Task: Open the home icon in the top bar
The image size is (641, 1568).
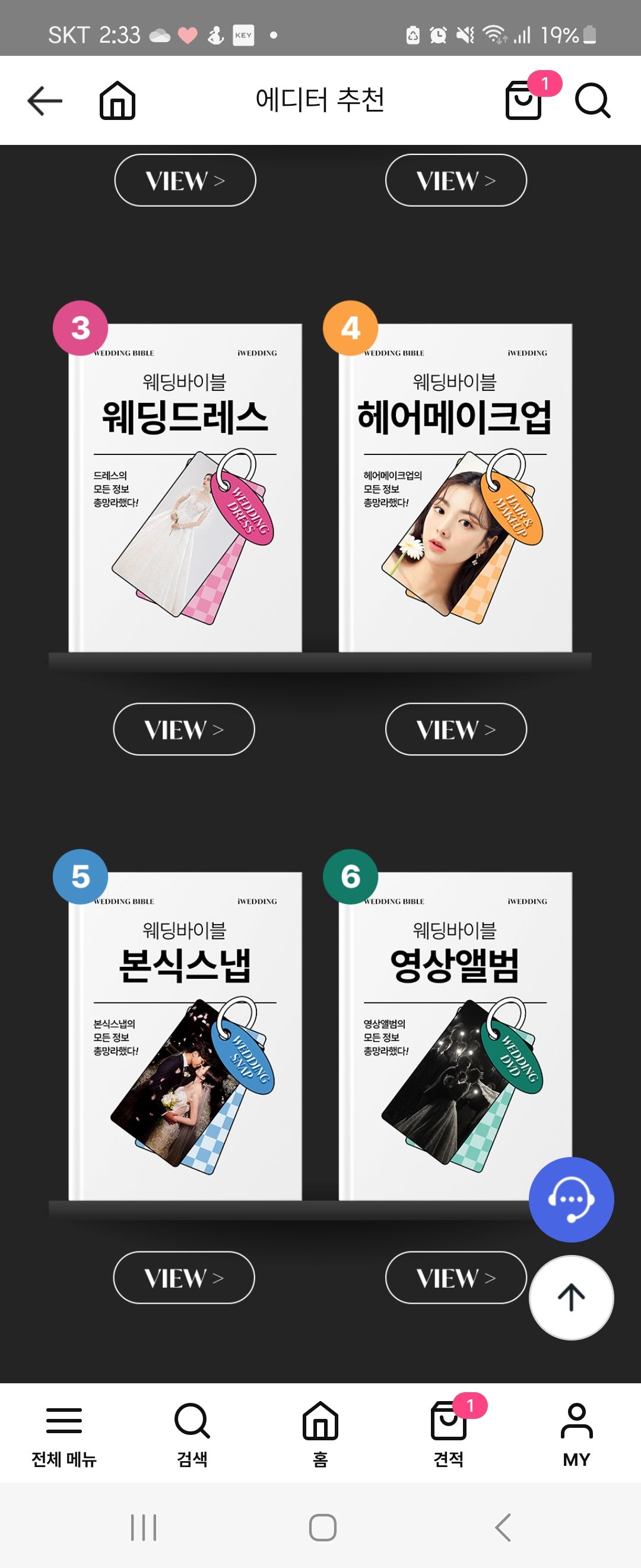Action: [118, 100]
